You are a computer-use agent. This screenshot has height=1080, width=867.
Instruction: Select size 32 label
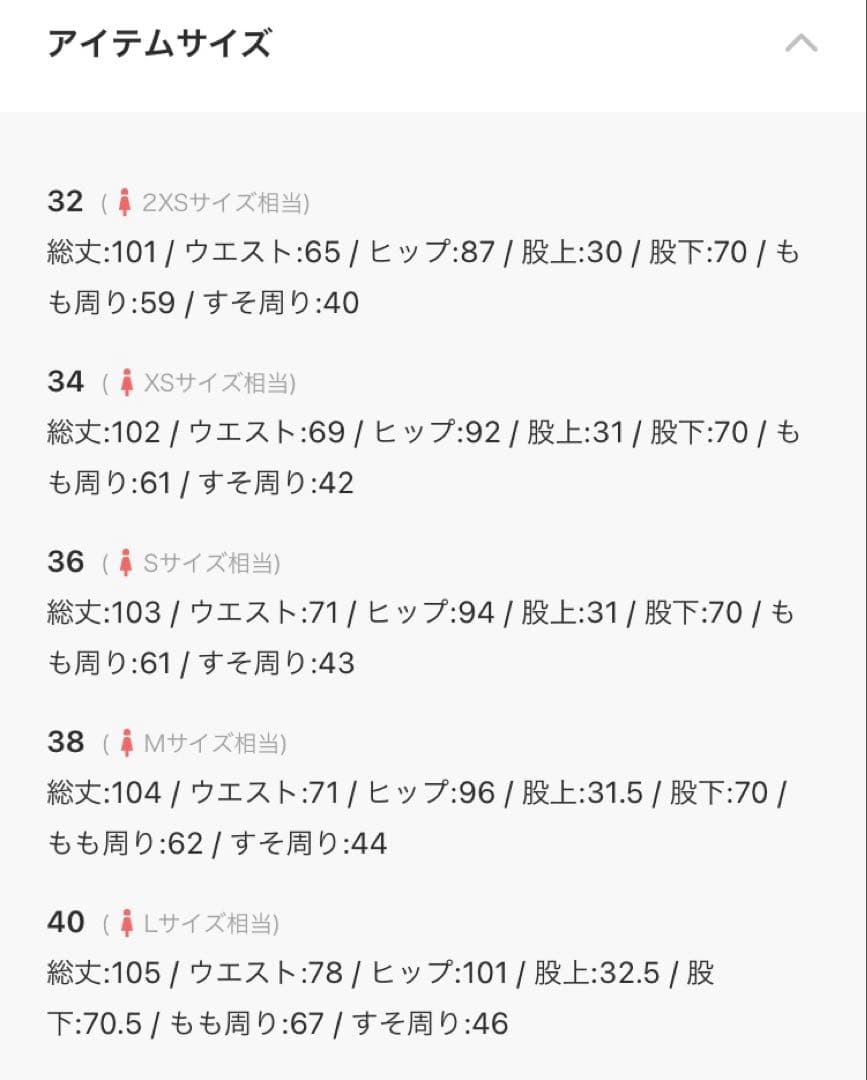tap(66, 200)
